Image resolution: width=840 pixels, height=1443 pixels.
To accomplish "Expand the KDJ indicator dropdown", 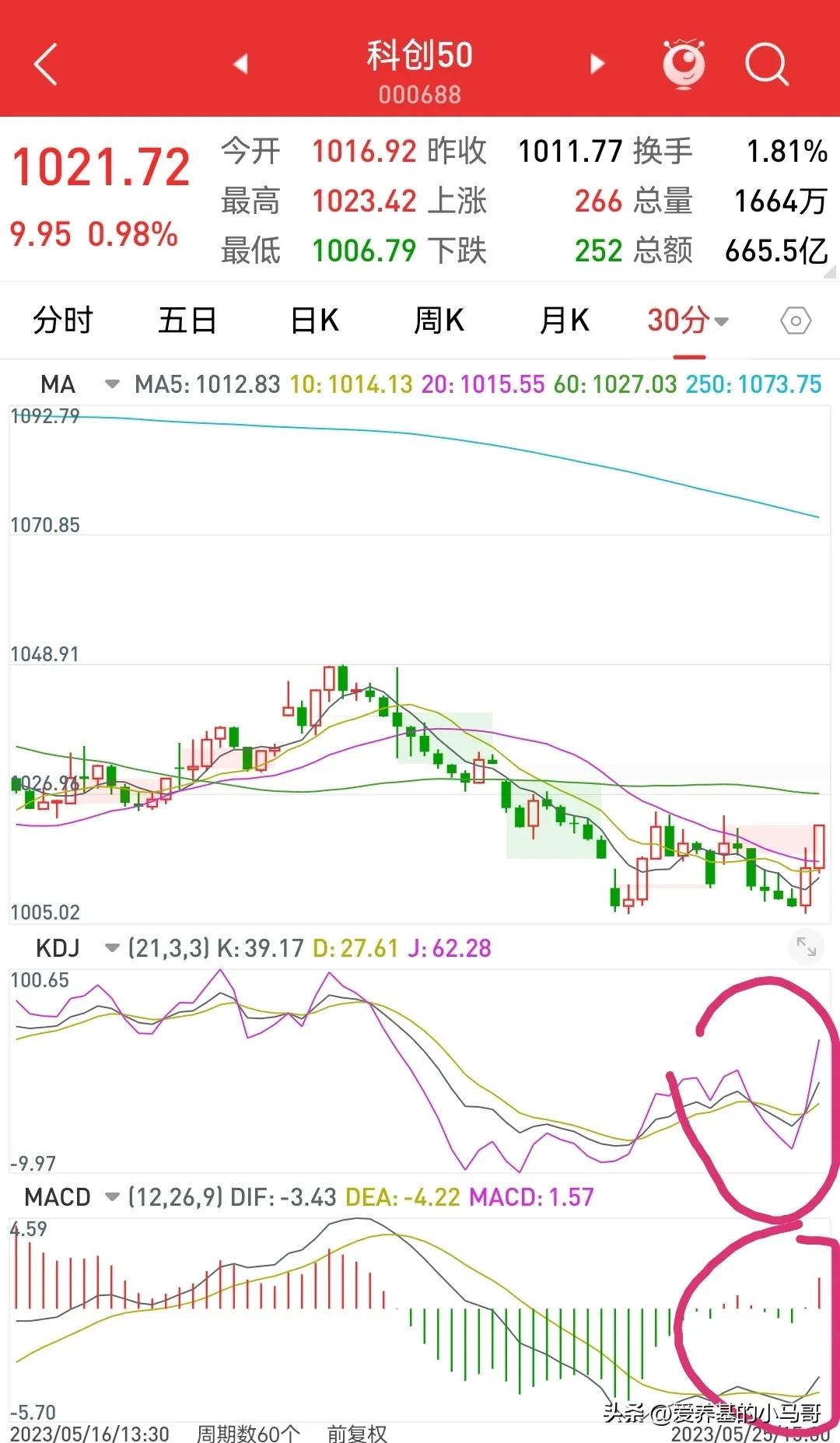I will pyautogui.click(x=112, y=947).
